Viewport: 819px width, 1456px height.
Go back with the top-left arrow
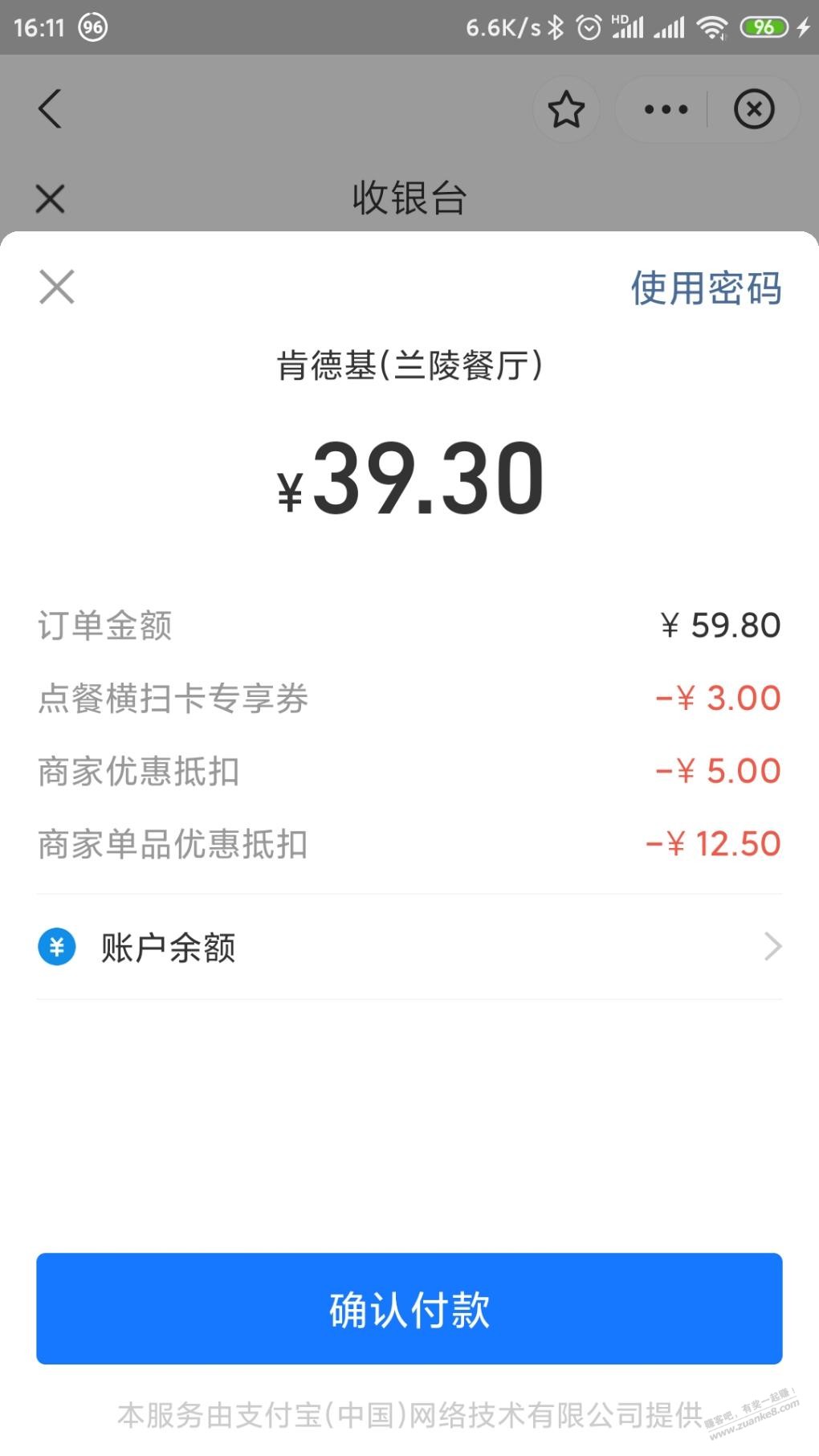[x=50, y=108]
